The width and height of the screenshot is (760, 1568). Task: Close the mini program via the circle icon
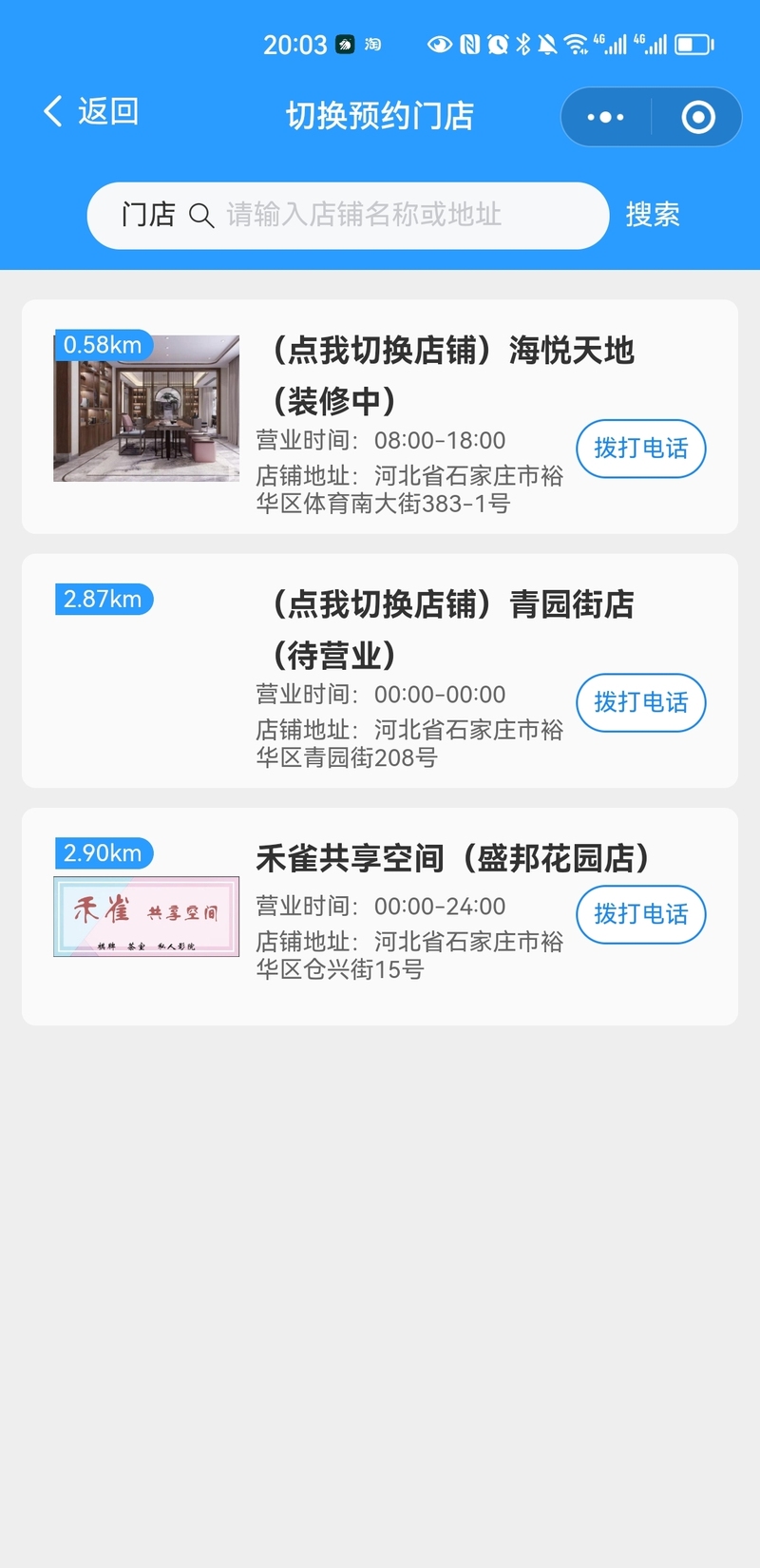point(698,117)
